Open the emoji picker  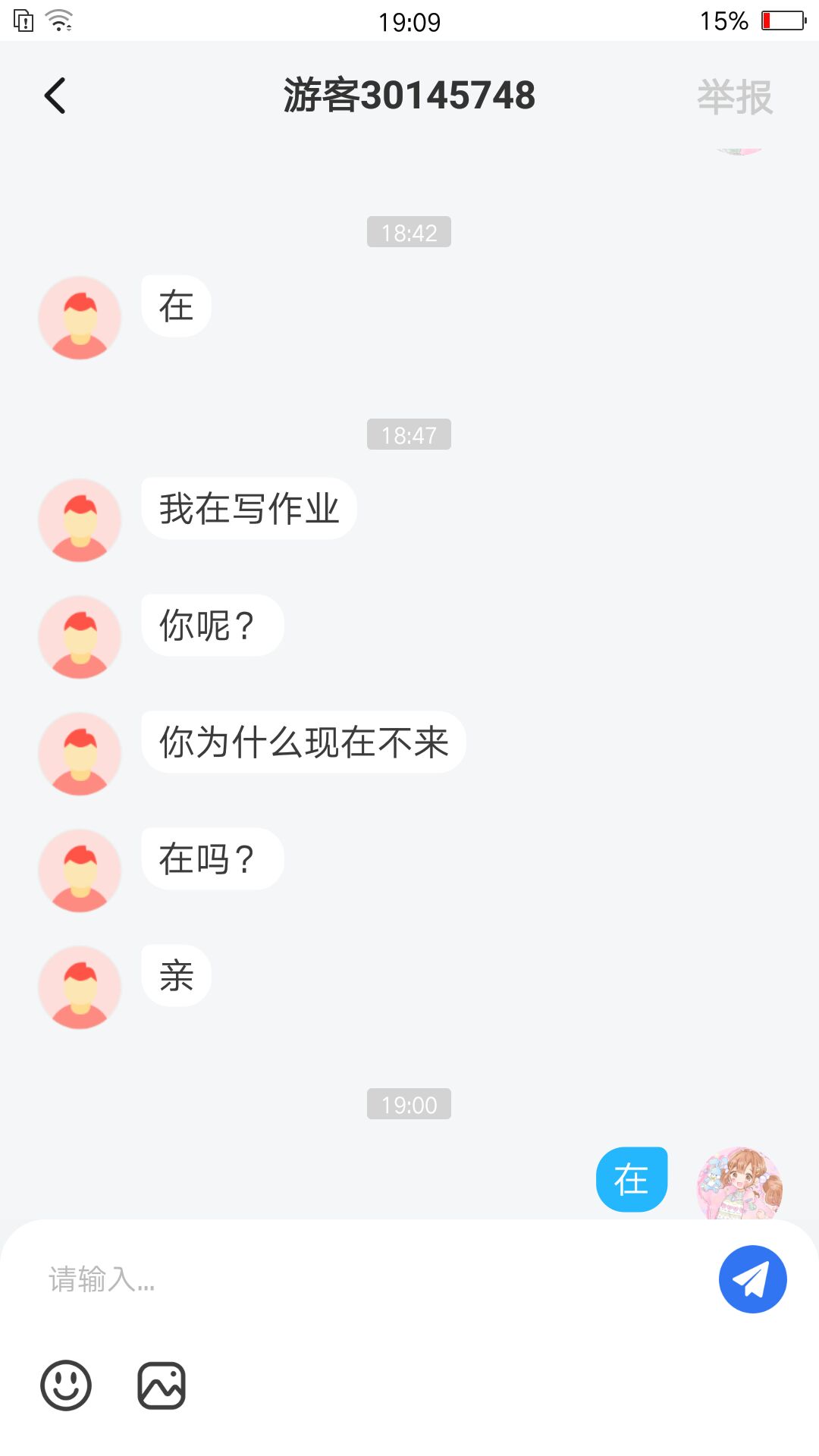(x=66, y=1385)
